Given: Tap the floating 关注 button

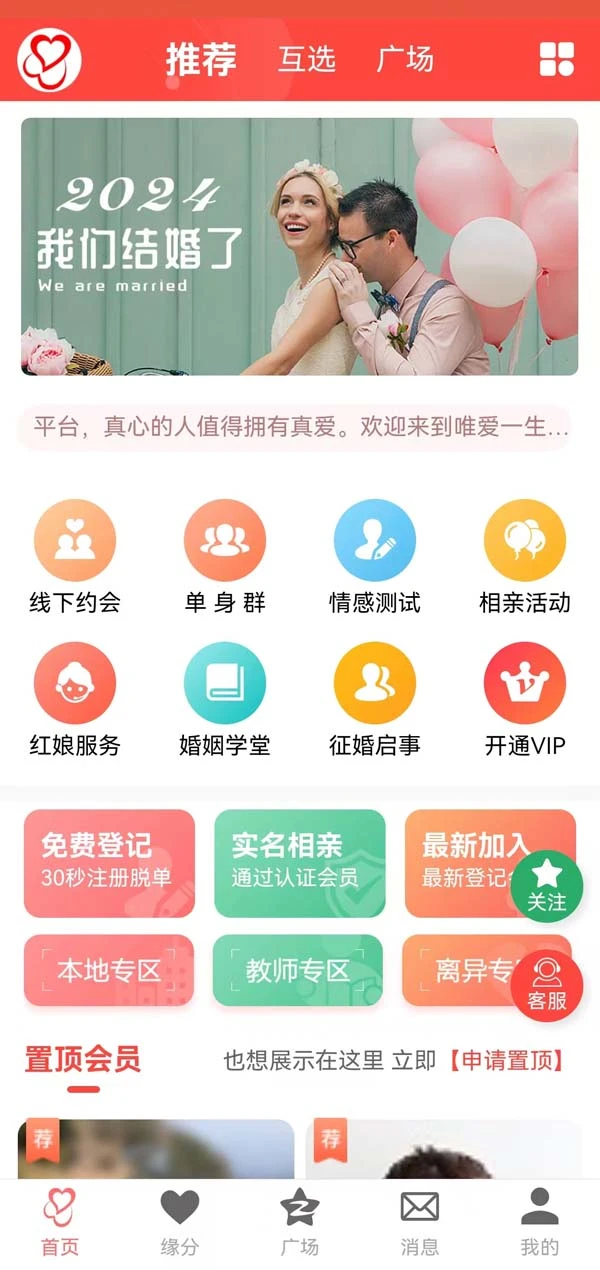Looking at the screenshot, I should [547, 885].
